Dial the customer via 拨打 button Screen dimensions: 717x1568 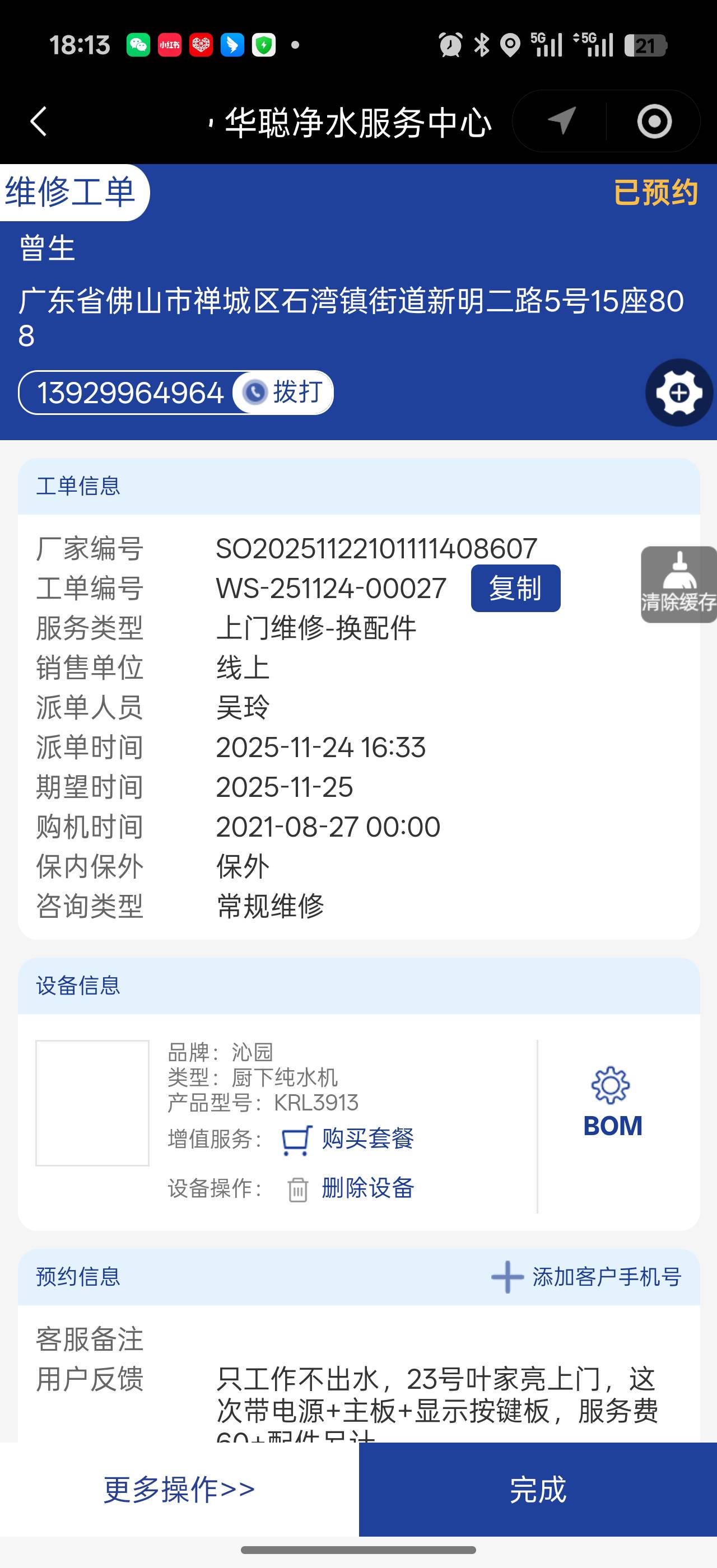(283, 393)
